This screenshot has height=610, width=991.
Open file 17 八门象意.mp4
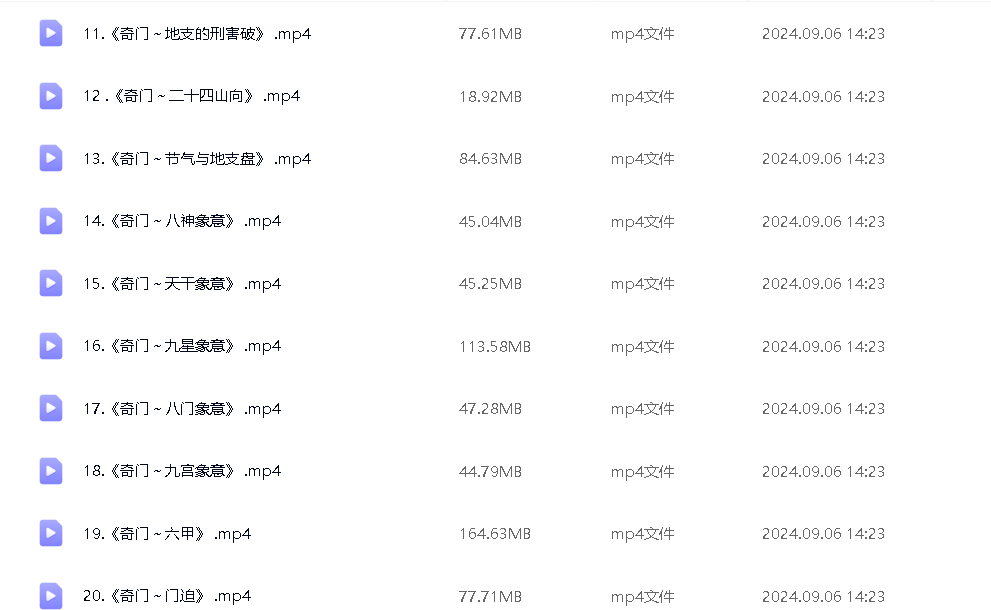click(182, 409)
